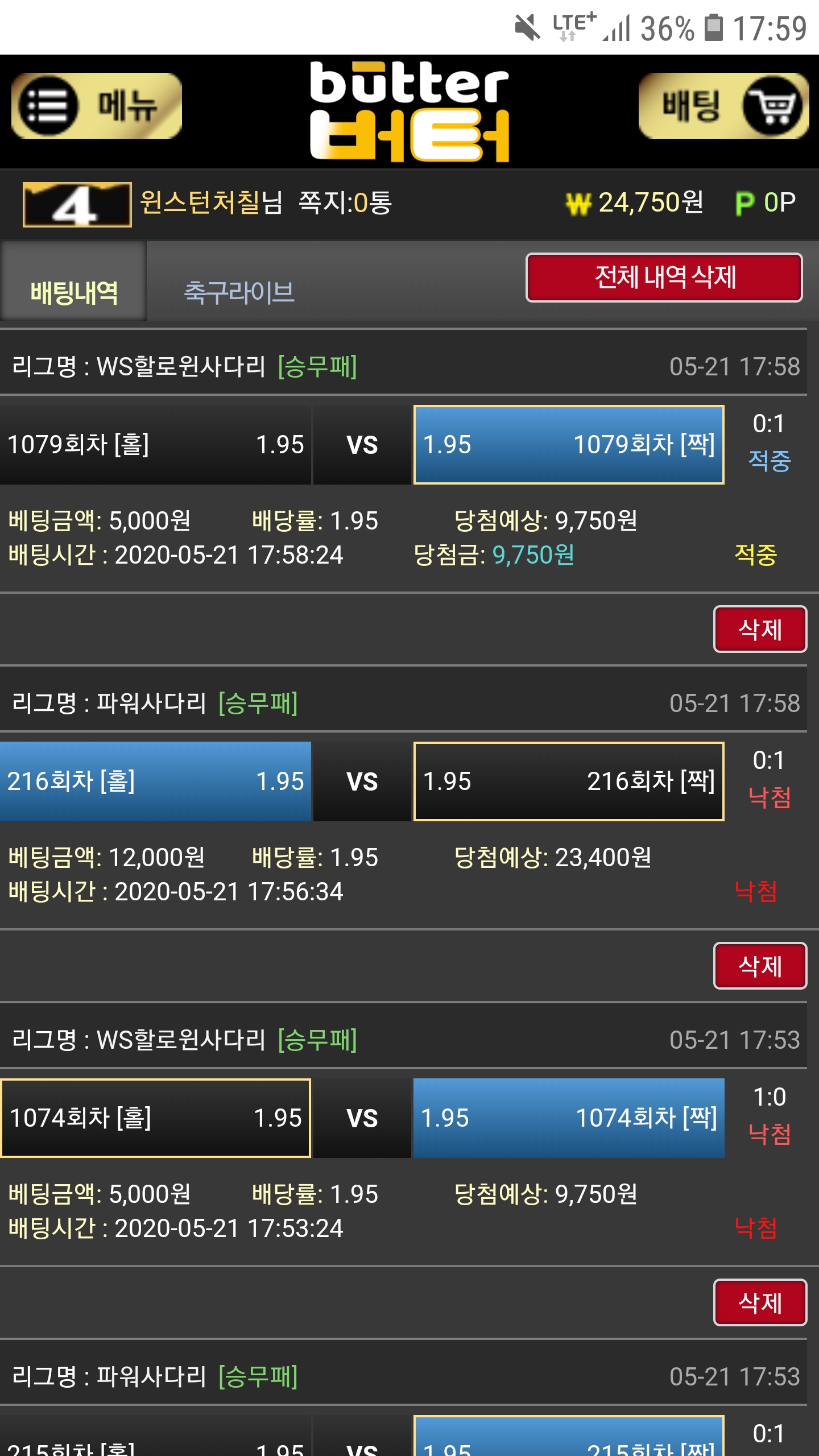Open the 배팅 cart button
The image size is (819, 1456).
point(723,106)
